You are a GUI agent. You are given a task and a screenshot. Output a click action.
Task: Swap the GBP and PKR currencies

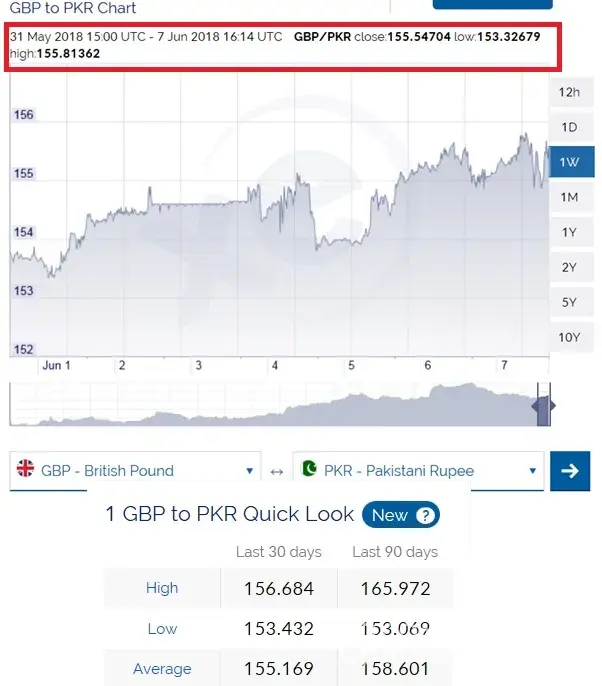pos(277,471)
